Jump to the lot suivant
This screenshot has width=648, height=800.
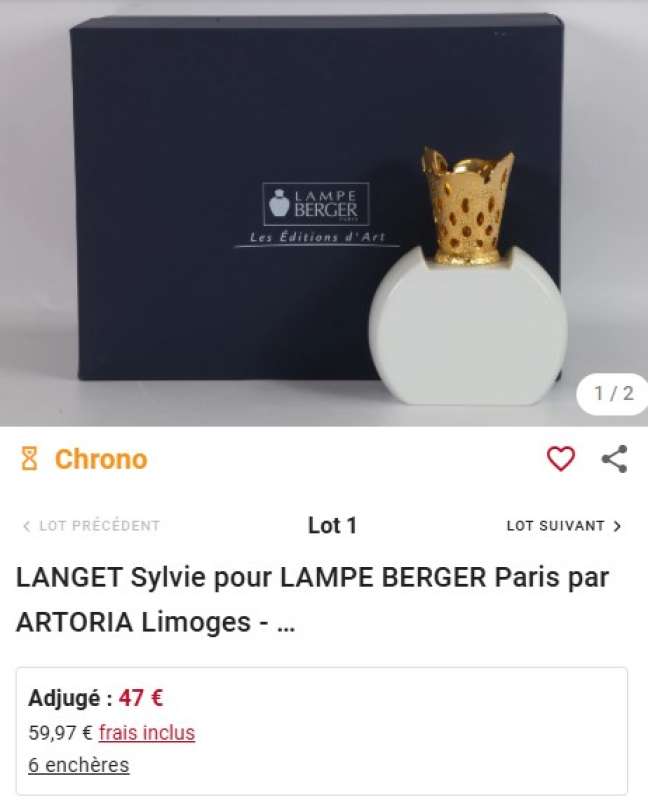564,525
